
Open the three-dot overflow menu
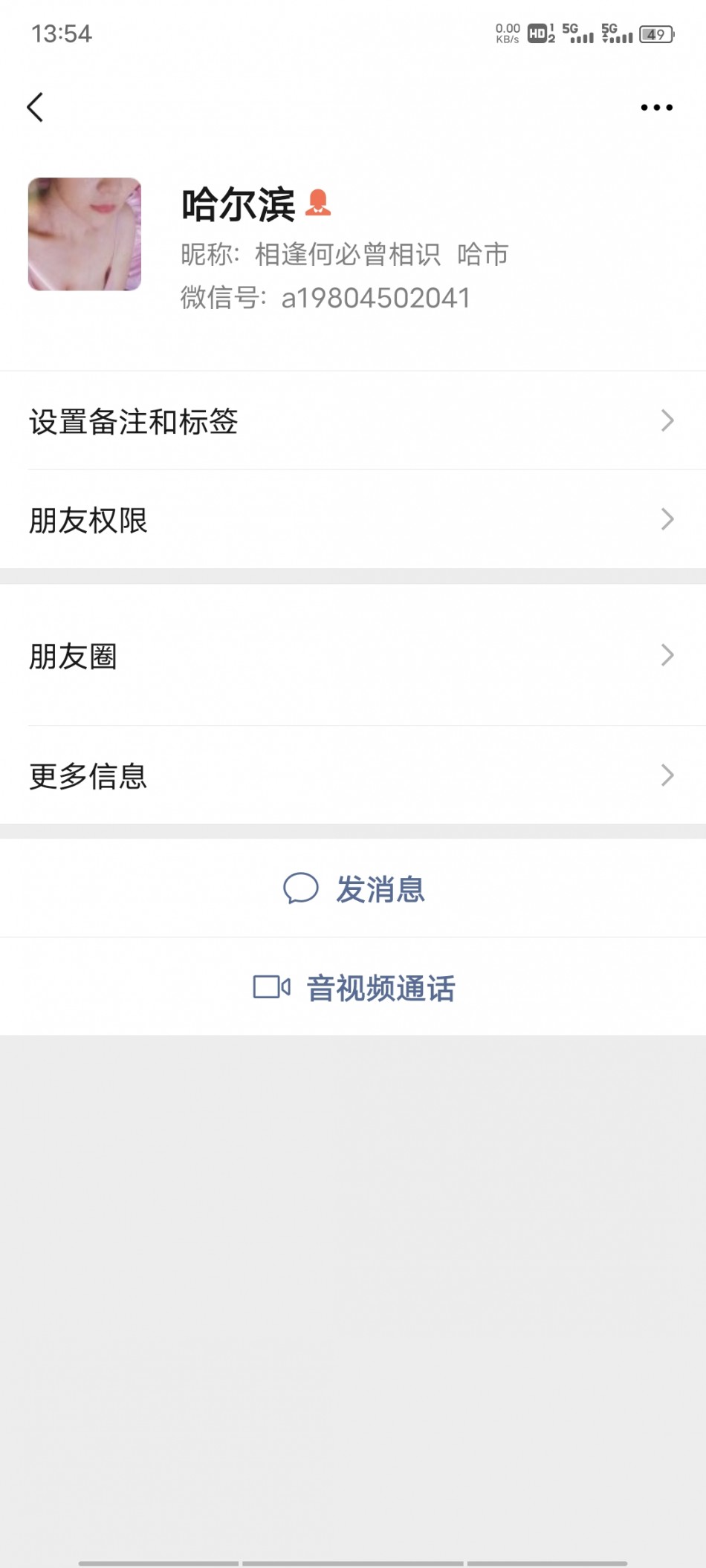[656, 108]
